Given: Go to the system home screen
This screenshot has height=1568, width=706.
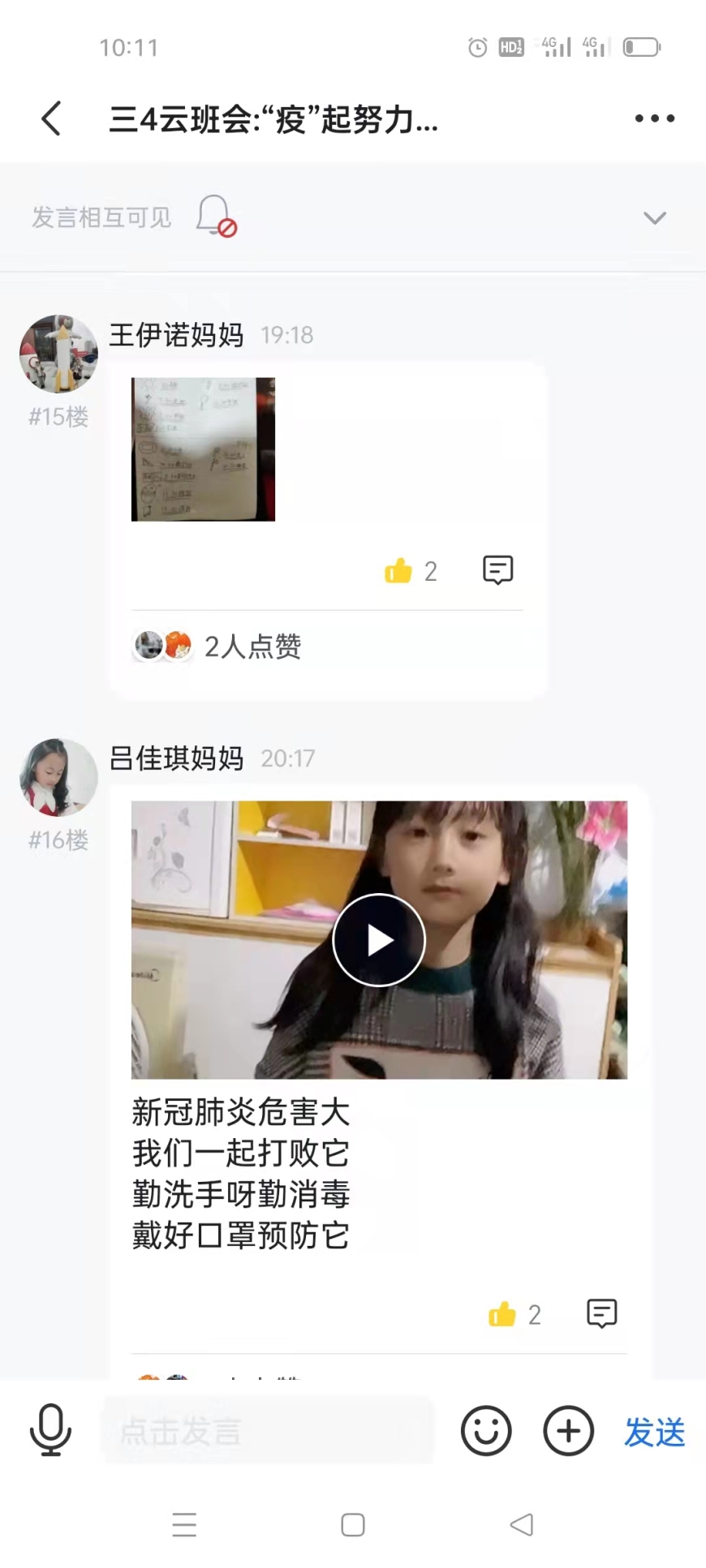Looking at the screenshot, I should coord(353,1525).
